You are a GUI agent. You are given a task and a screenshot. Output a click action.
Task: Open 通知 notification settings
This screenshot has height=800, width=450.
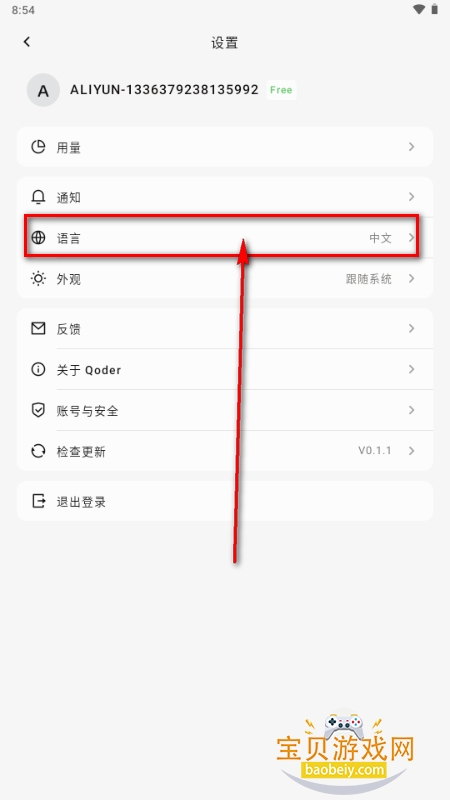225,197
